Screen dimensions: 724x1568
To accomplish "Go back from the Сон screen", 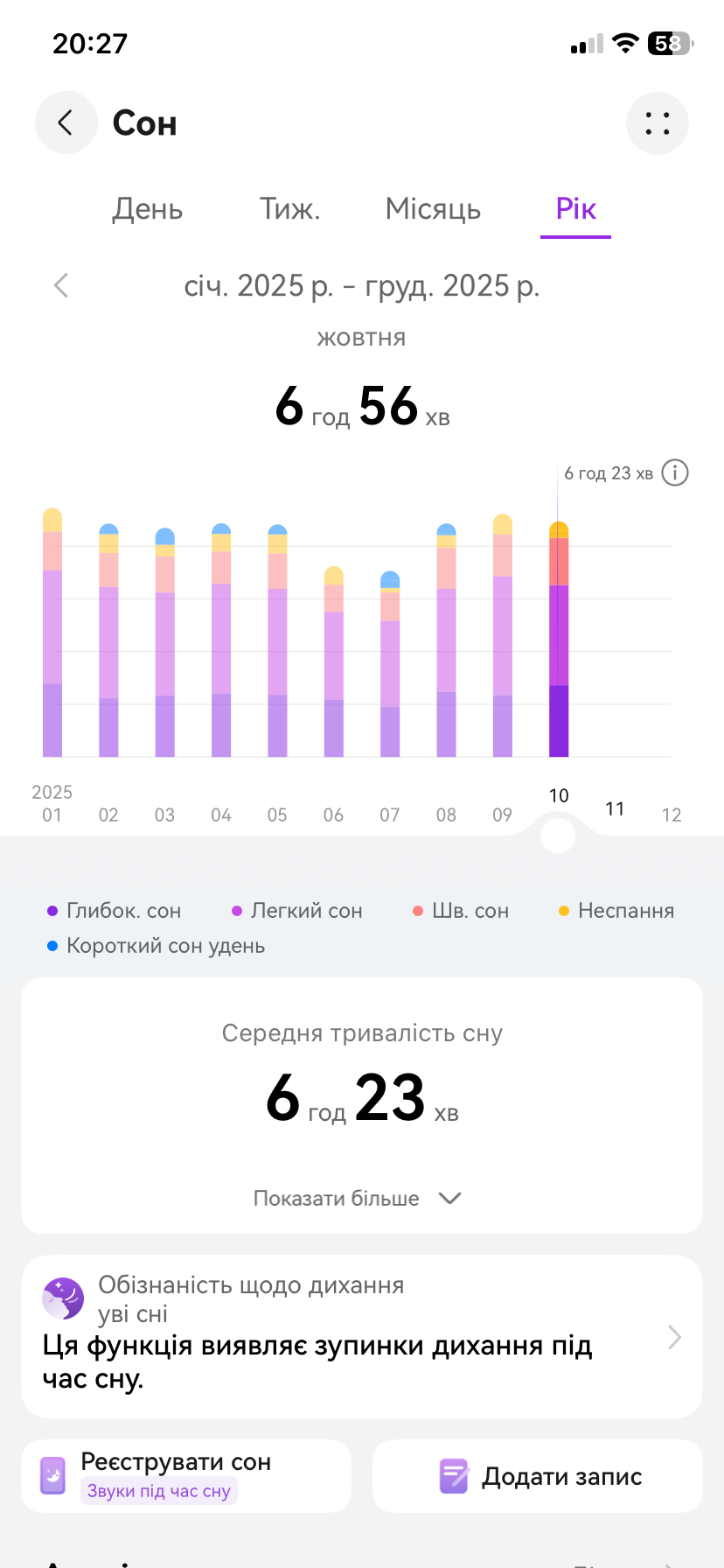I will click(66, 123).
